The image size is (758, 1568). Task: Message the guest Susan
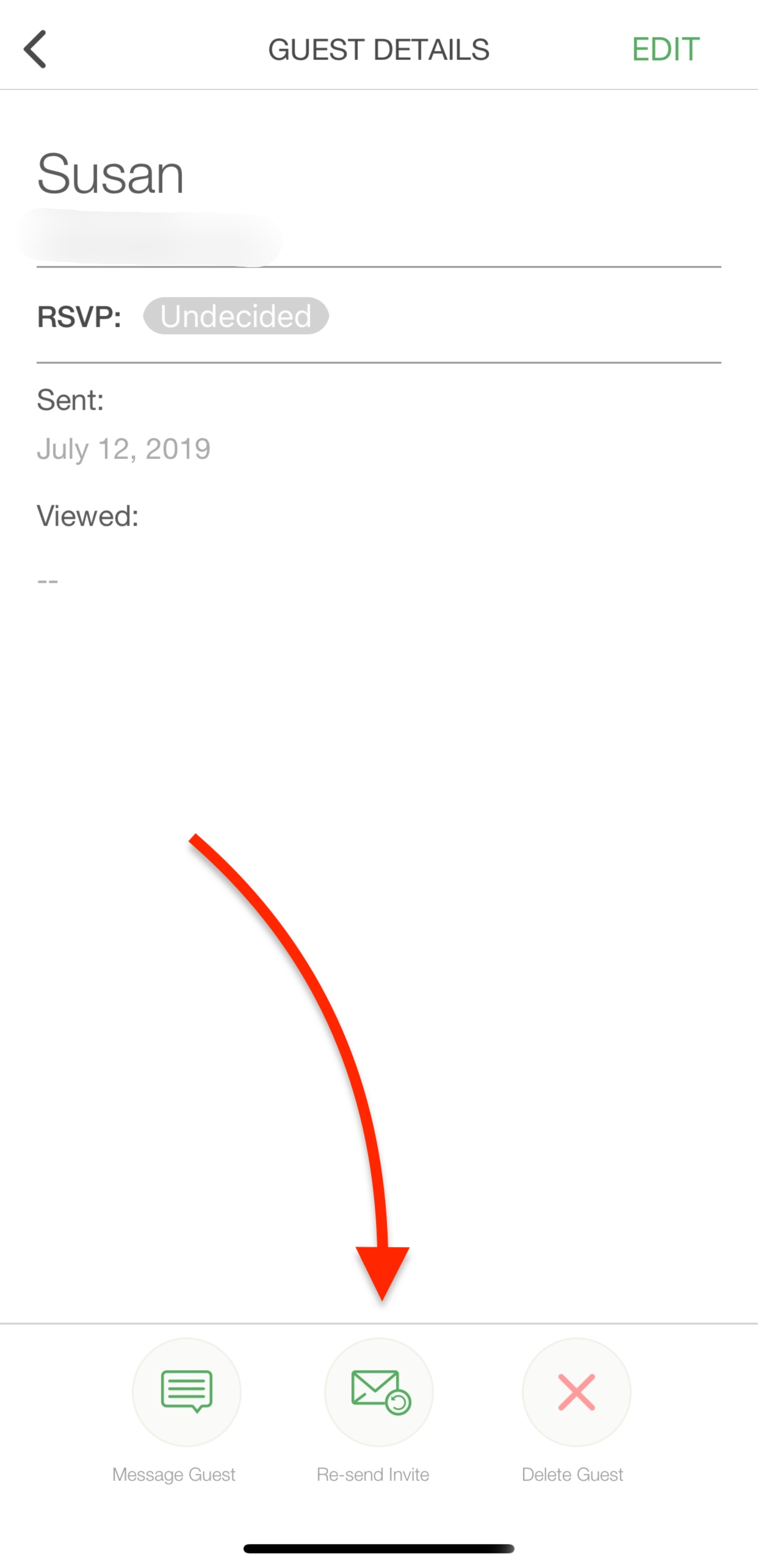186,1392
